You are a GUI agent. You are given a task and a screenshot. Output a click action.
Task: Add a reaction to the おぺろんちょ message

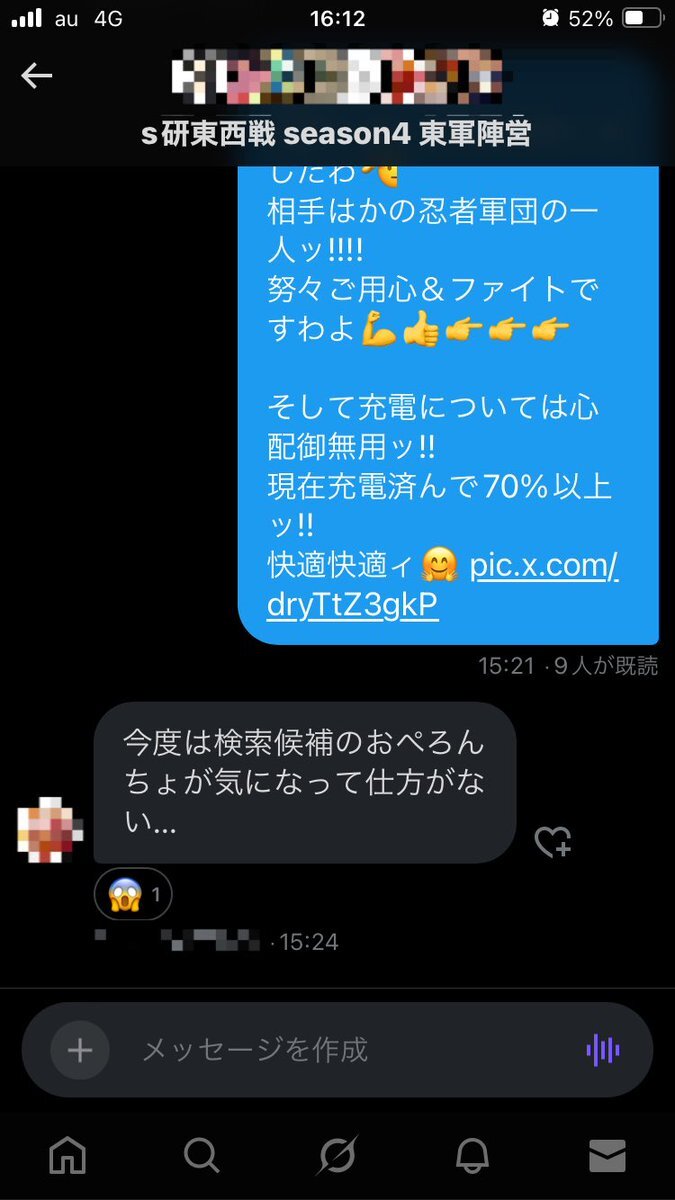click(552, 843)
